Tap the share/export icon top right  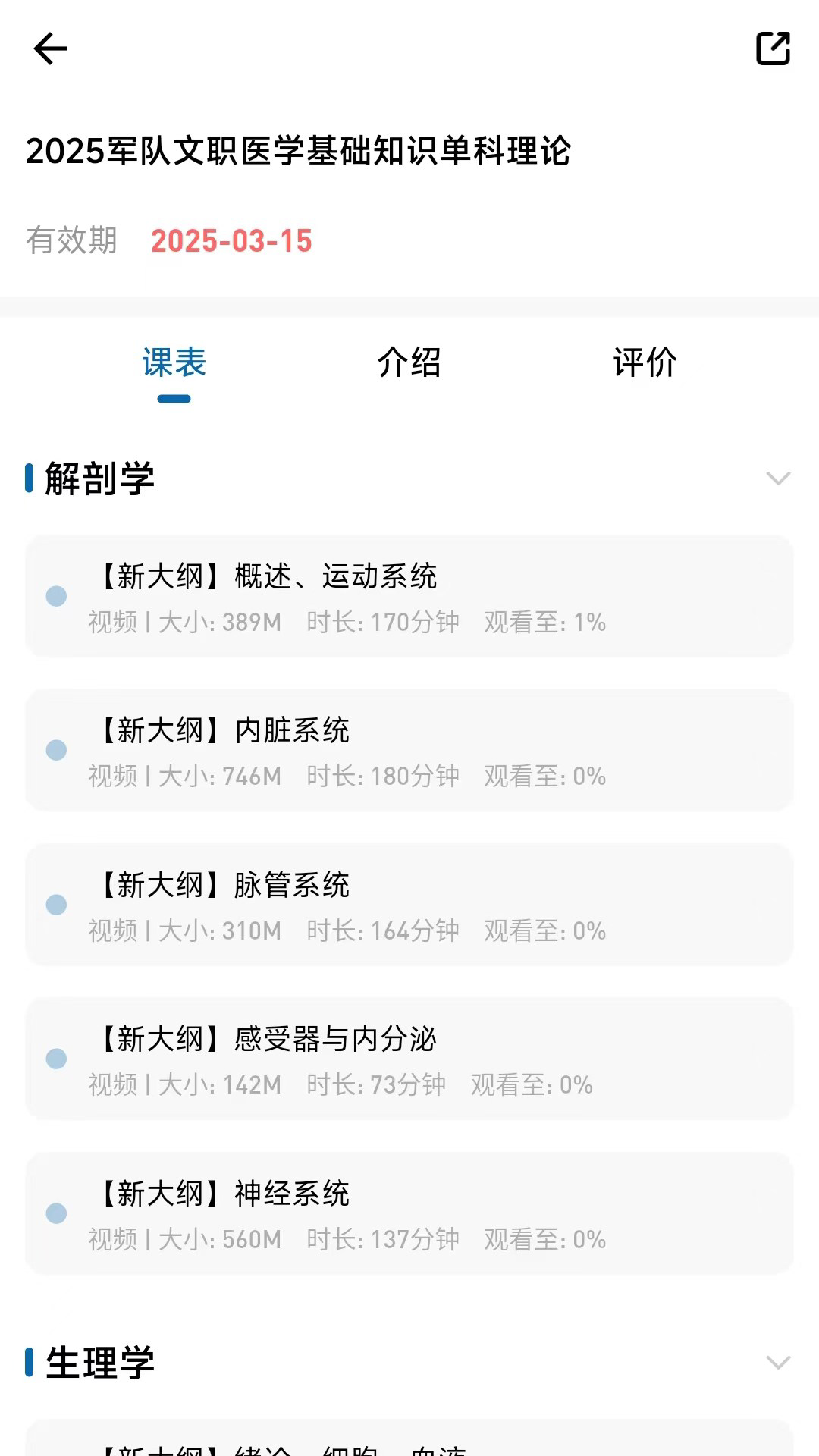pos(772,47)
